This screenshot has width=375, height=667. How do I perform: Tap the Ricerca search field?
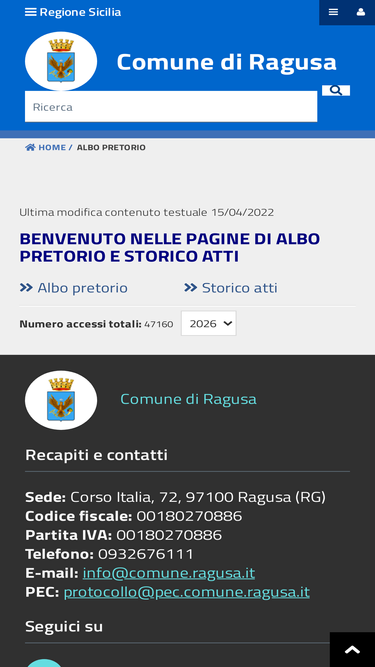[171, 106]
